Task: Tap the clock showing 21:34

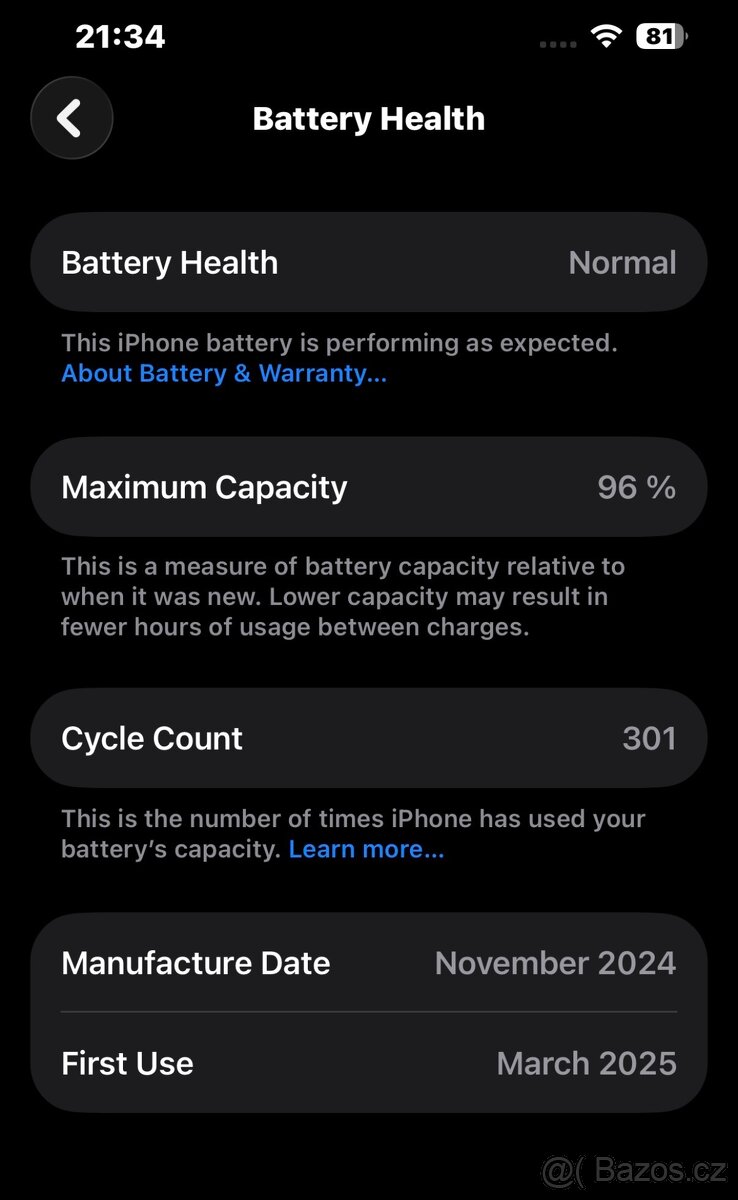Action: pos(122,36)
